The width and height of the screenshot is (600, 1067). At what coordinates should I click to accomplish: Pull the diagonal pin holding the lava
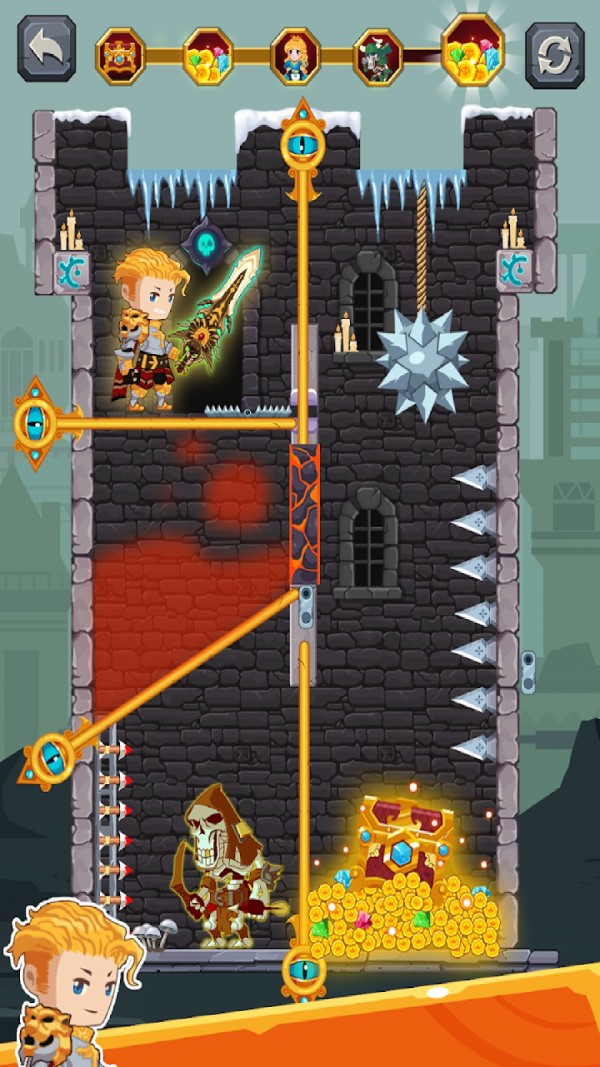point(51,757)
